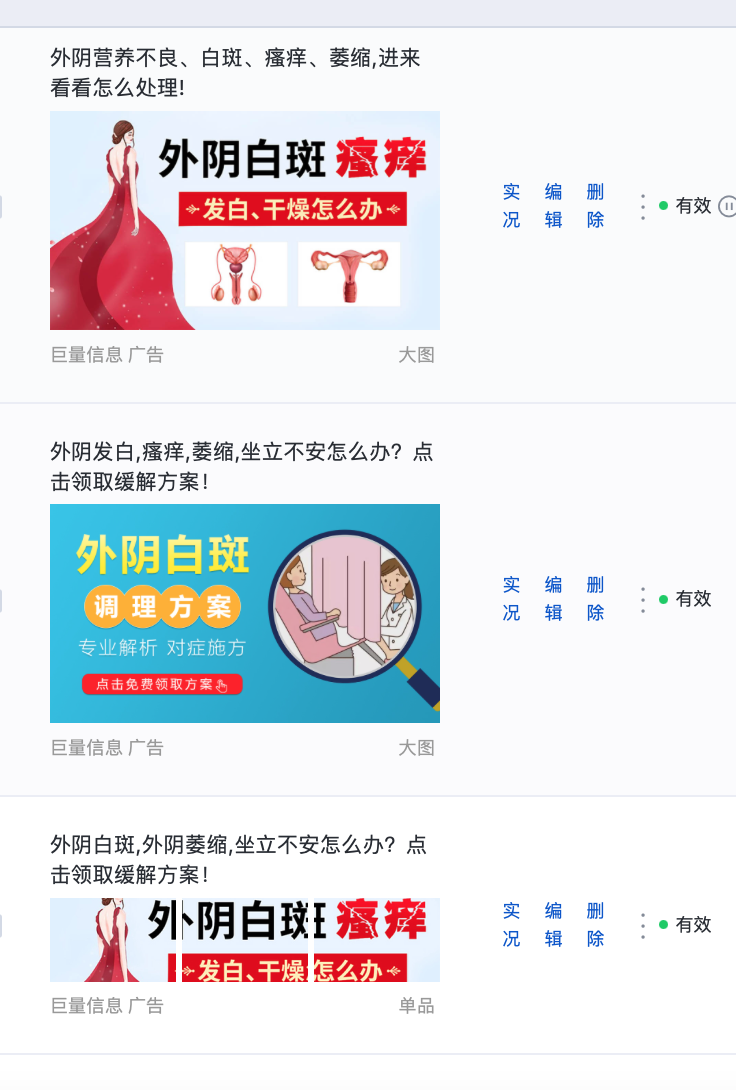Open the three-dot menu for the 外阴白斑,外阴萎缩 ad
This screenshot has height=1090, width=736.
[642, 926]
